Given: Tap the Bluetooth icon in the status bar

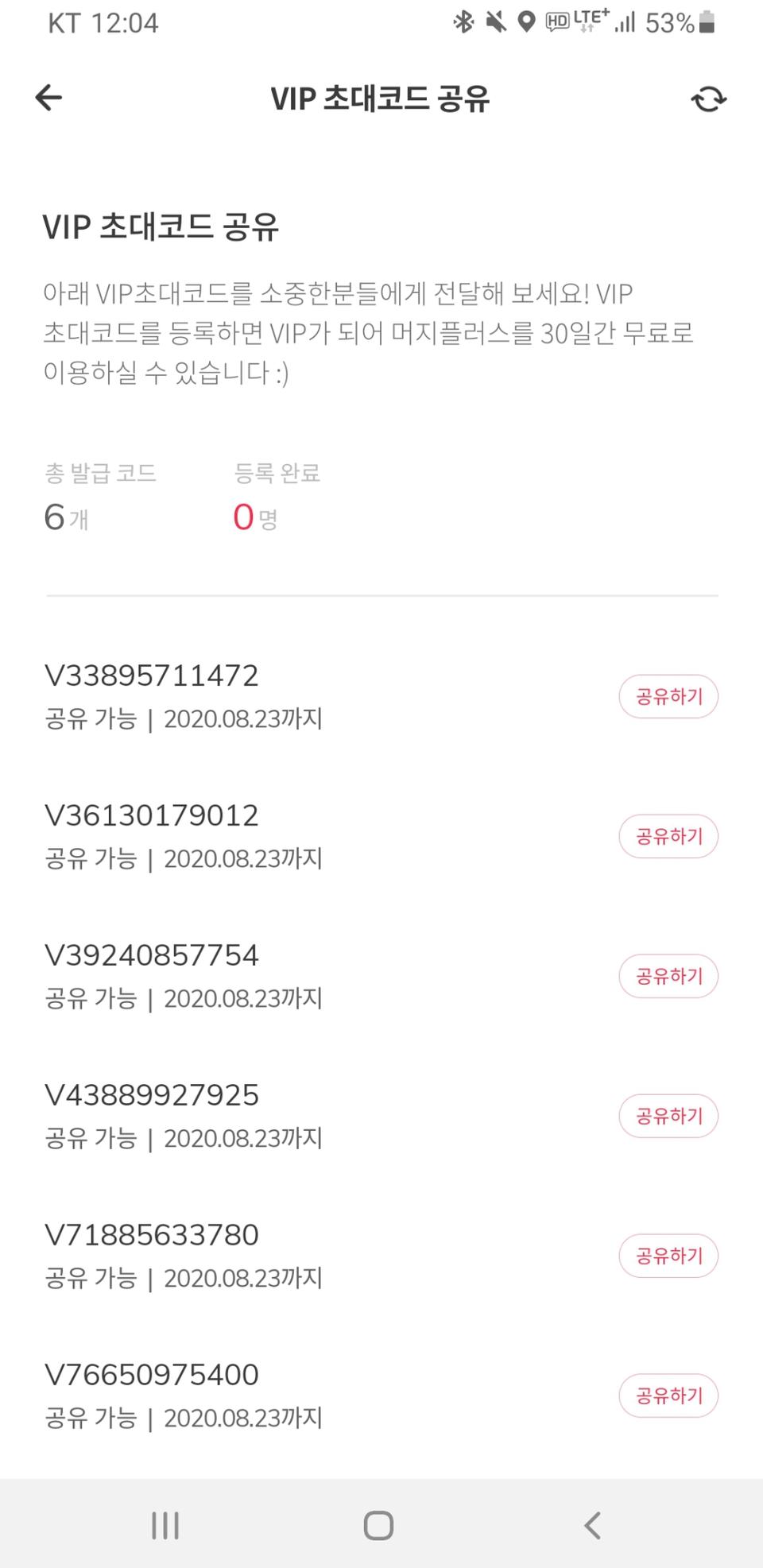Looking at the screenshot, I should pyautogui.click(x=465, y=21).
